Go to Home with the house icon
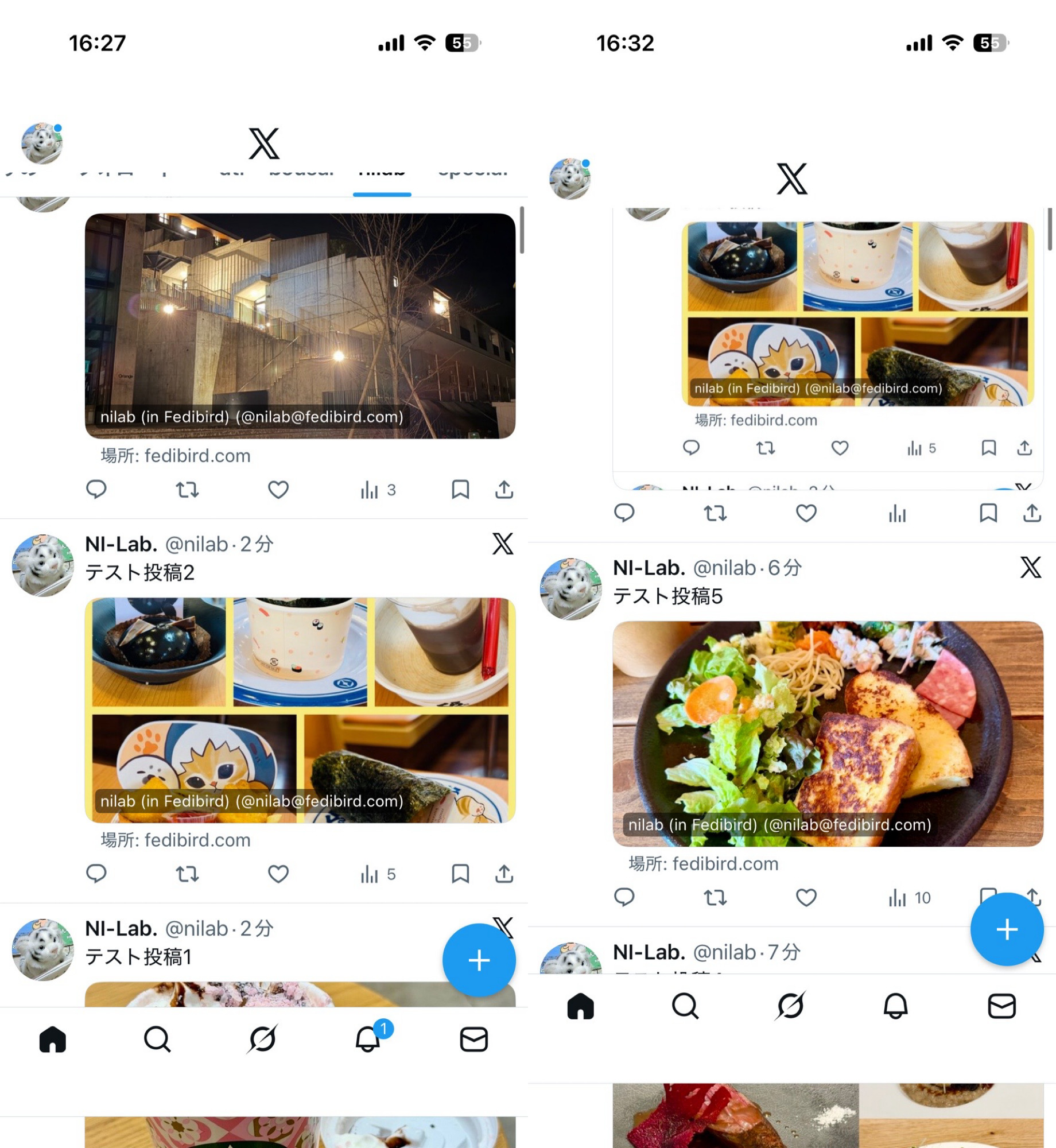 (53, 1039)
